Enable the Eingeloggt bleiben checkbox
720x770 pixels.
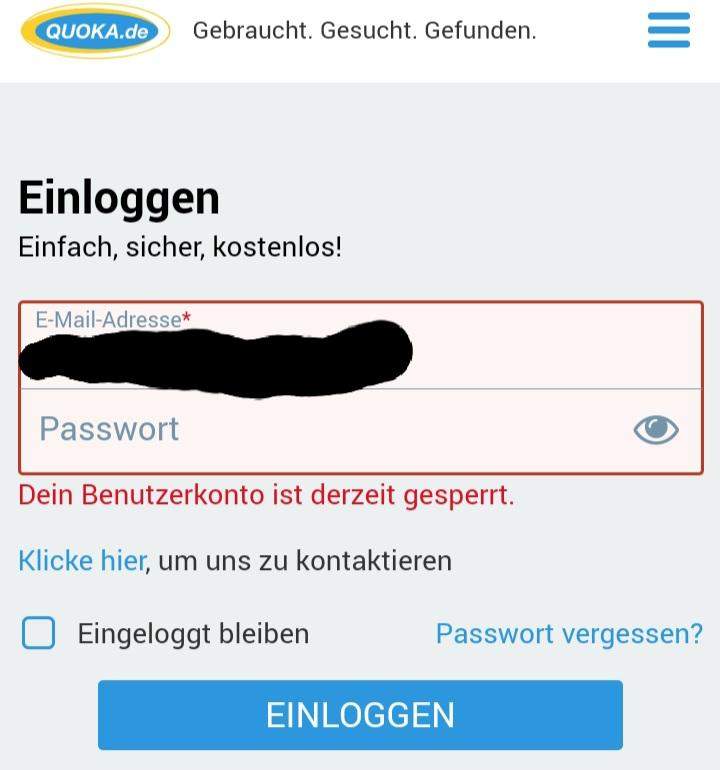point(38,632)
